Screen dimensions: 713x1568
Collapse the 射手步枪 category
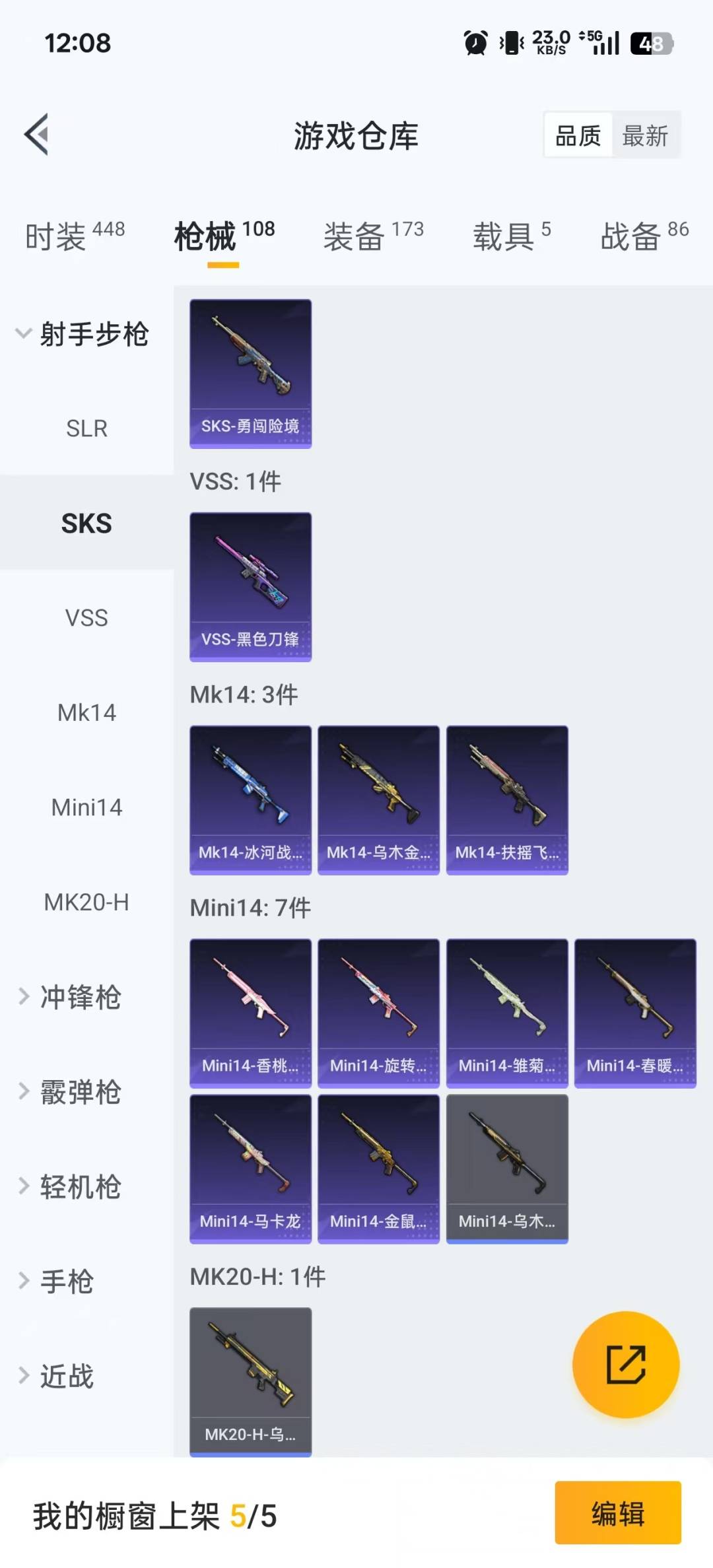86,335
